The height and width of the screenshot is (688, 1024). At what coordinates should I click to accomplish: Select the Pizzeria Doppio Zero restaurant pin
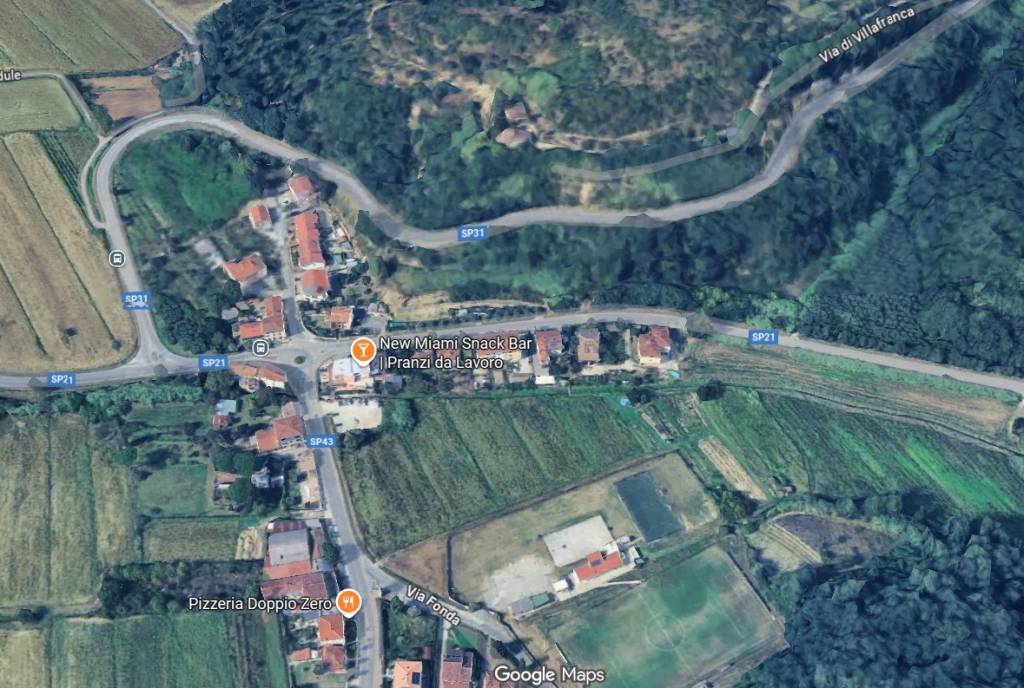click(347, 600)
